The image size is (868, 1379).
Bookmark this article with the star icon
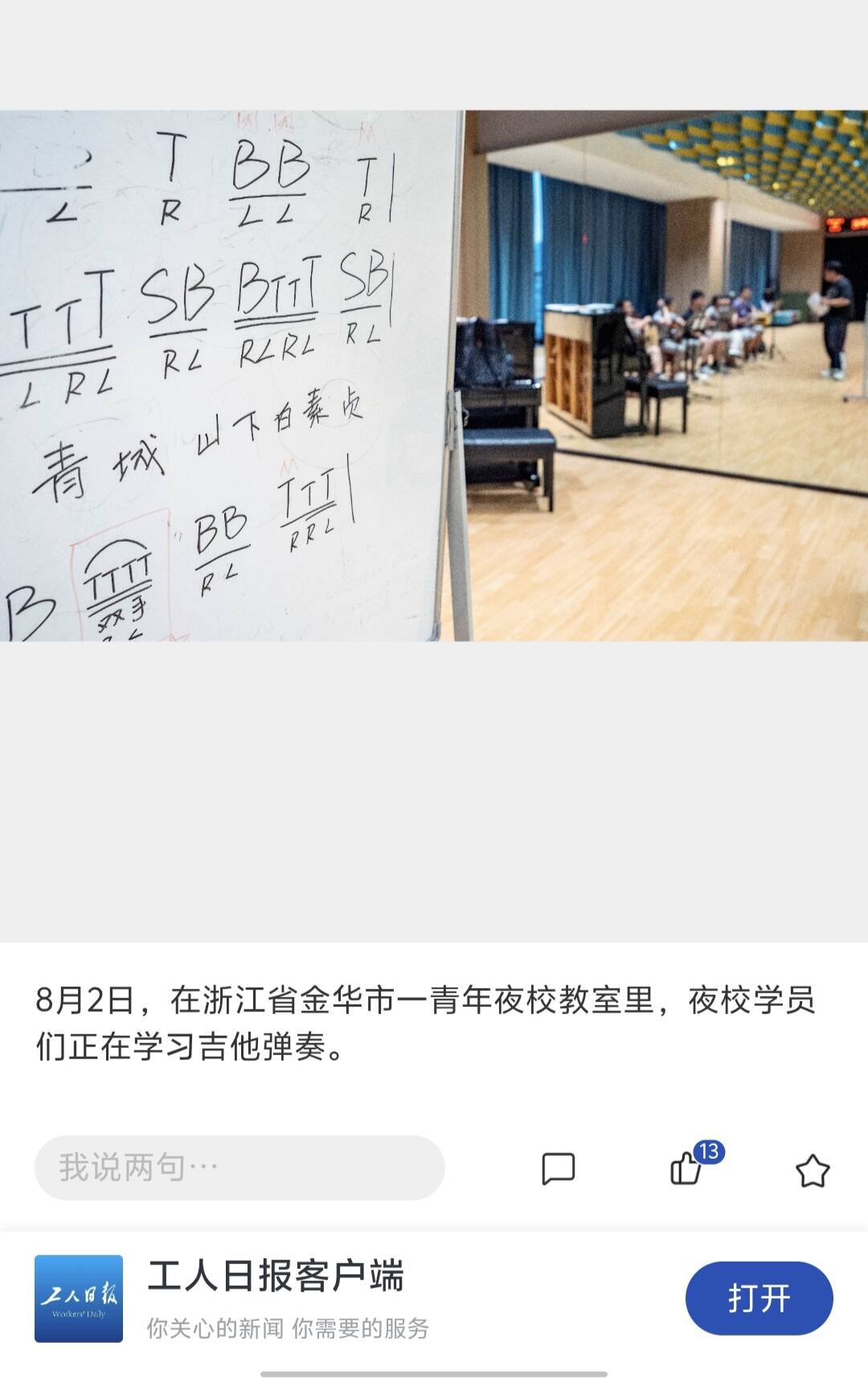812,1170
